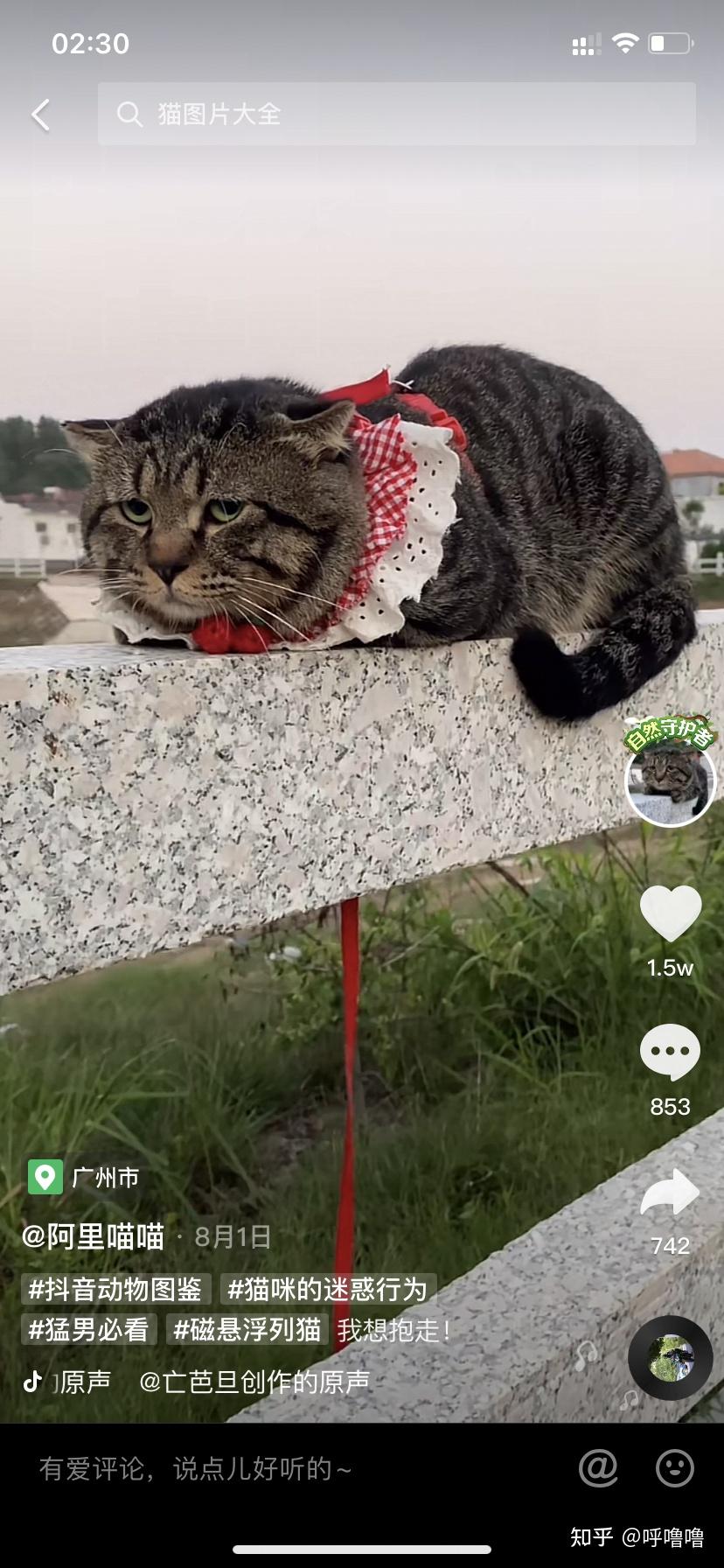The width and height of the screenshot is (724, 1568).
Task: Open the comments on this video
Action: coord(671,1053)
